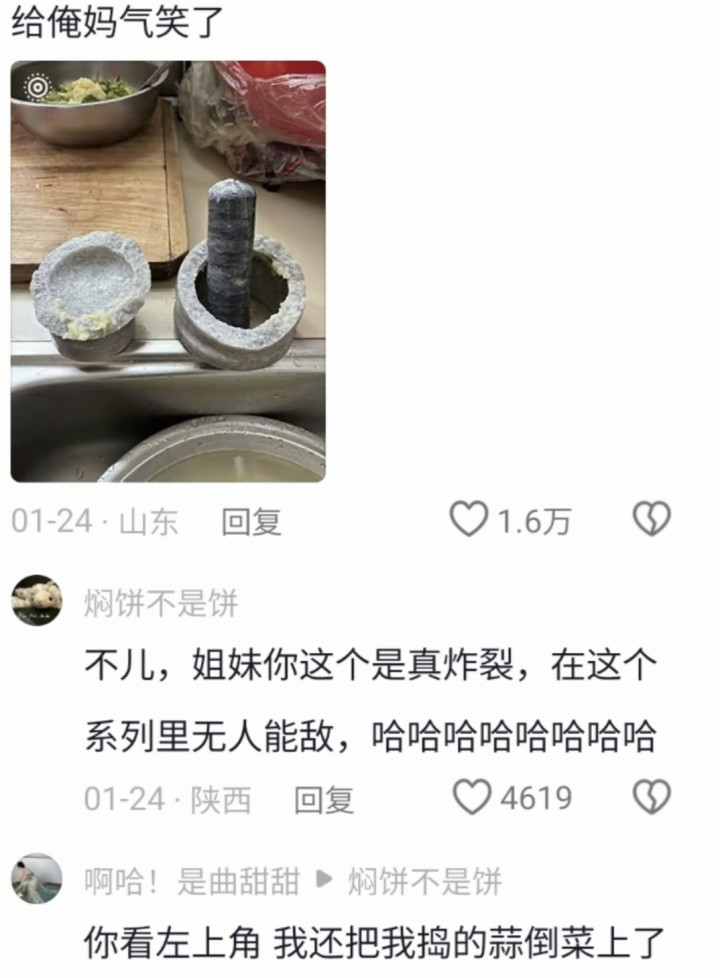720x978 pixels.
Task: Open 啊哈!是曲甜甜's avatar
Action: 37,879
